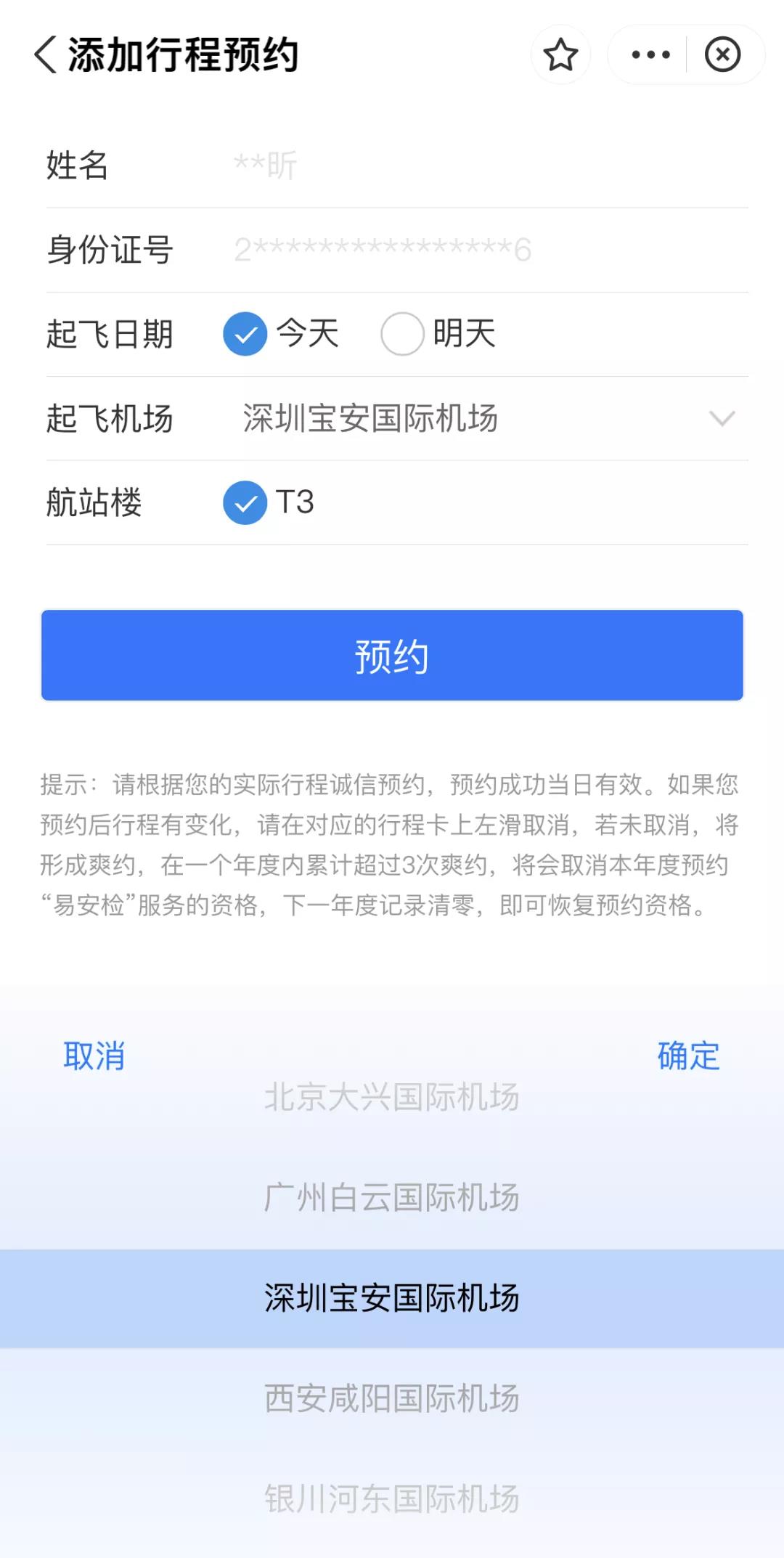Tap 取消 to dismiss airport picker
The width and height of the screenshot is (784, 1558).
pos(94,1056)
